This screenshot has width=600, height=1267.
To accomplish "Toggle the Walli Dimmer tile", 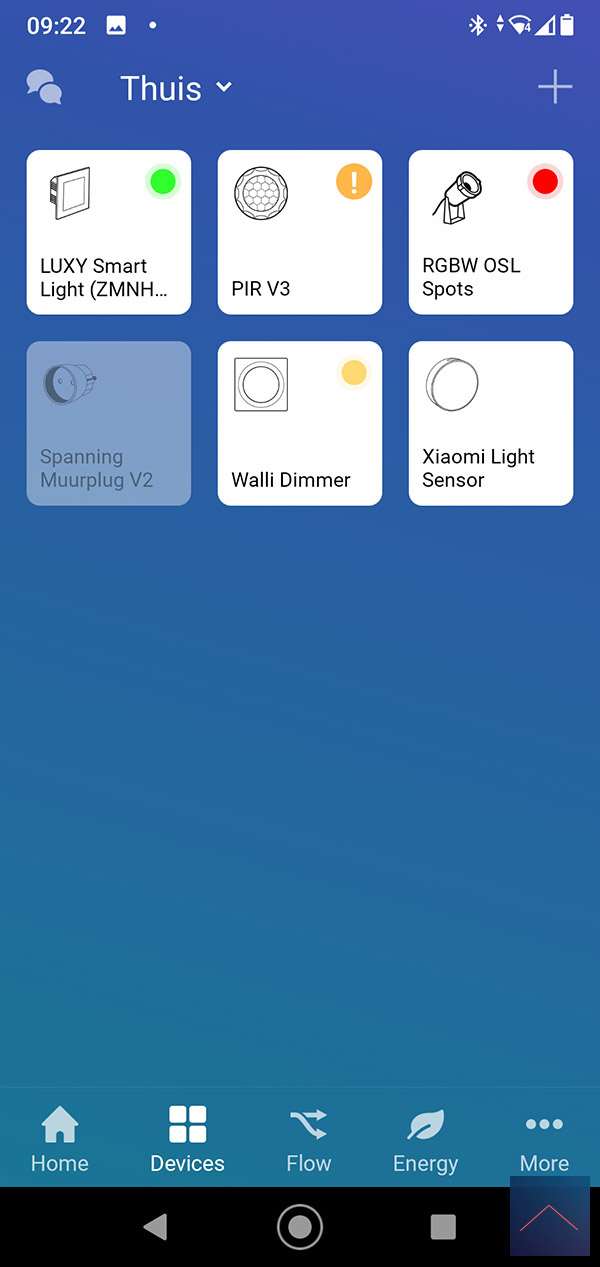I will click(299, 423).
